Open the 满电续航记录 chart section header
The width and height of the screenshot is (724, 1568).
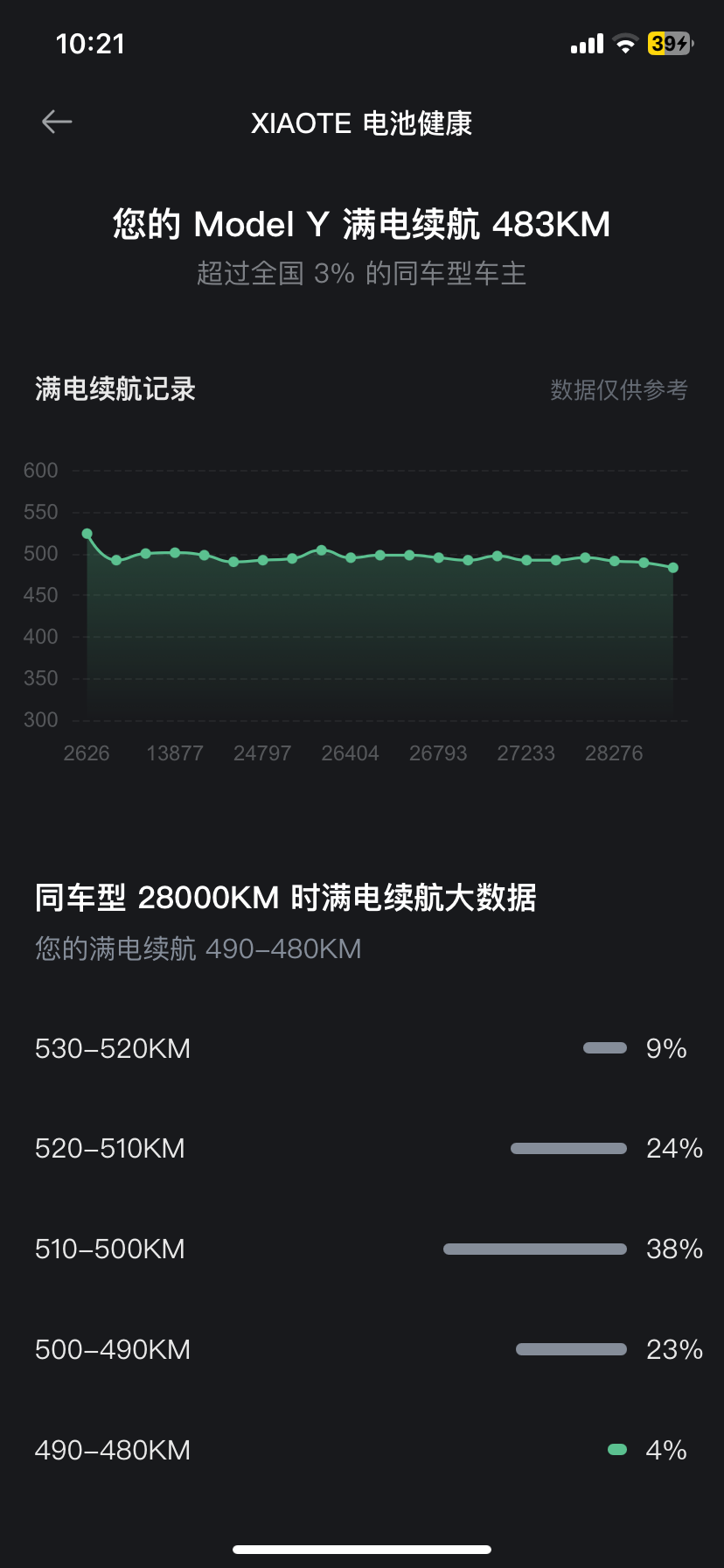point(114,388)
